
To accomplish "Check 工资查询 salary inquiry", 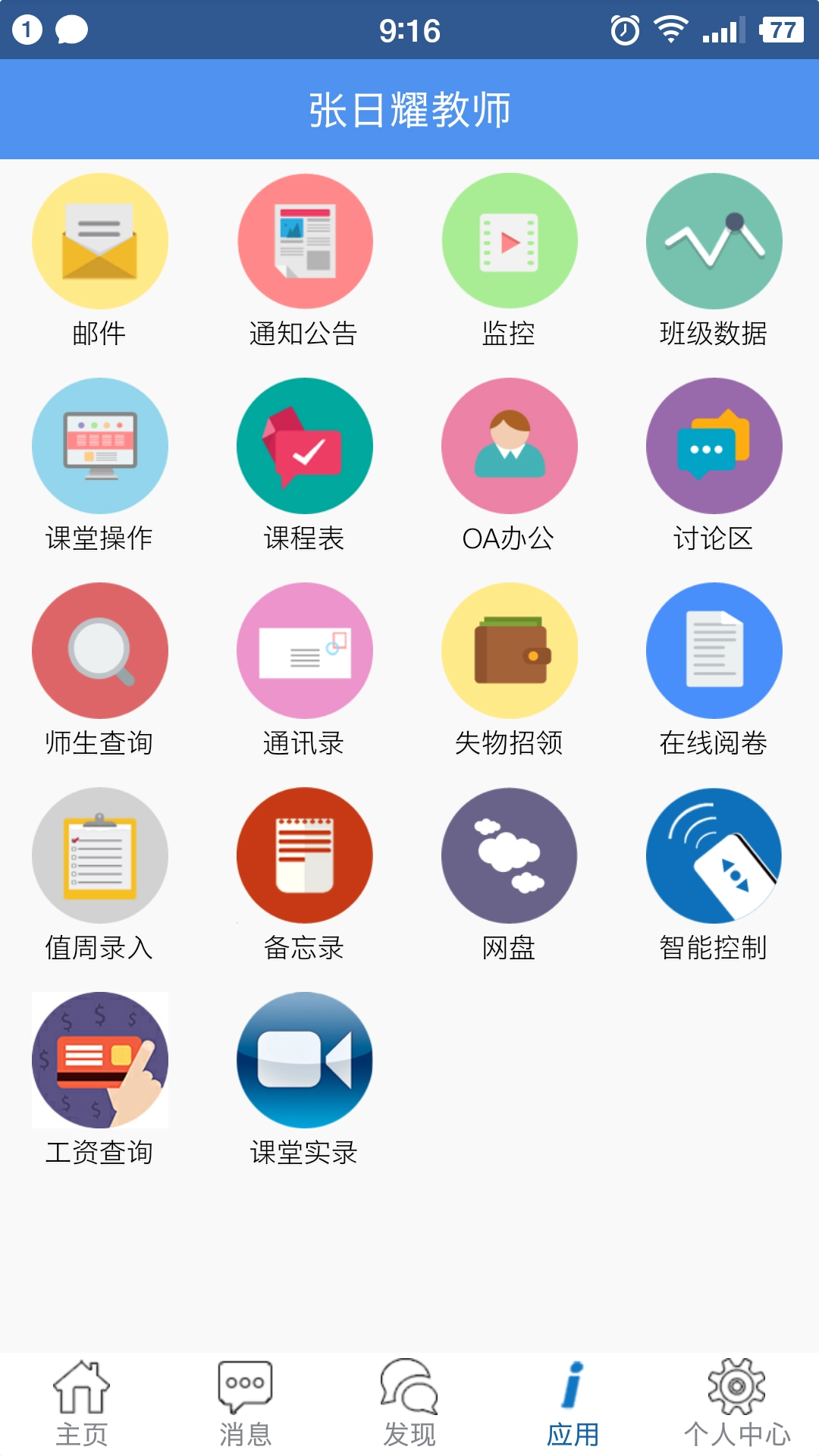I will pyautogui.click(x=99, y=1060).
